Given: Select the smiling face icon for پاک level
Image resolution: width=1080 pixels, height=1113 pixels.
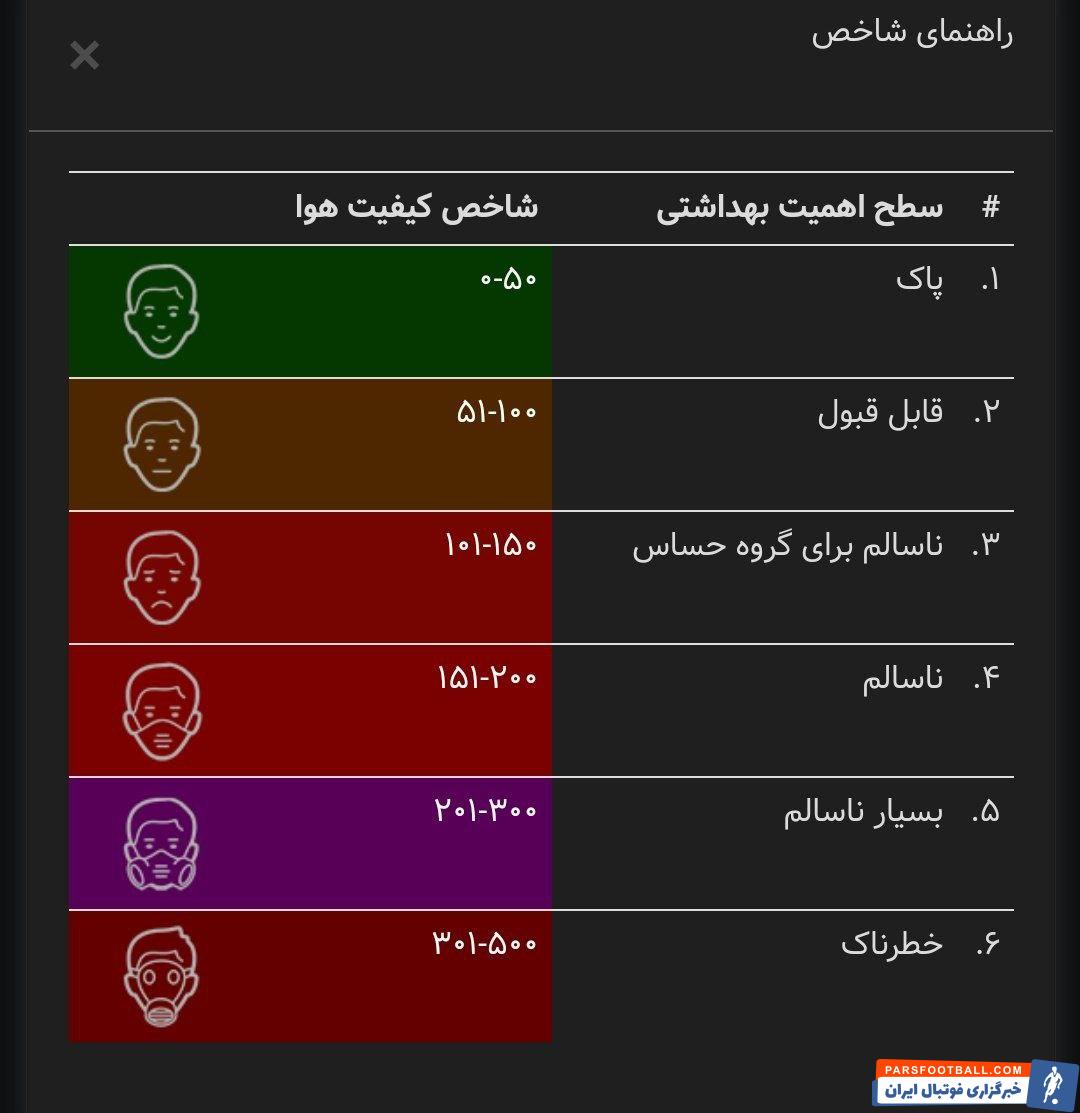Looking at the screenshot, I should coord(160,310).
